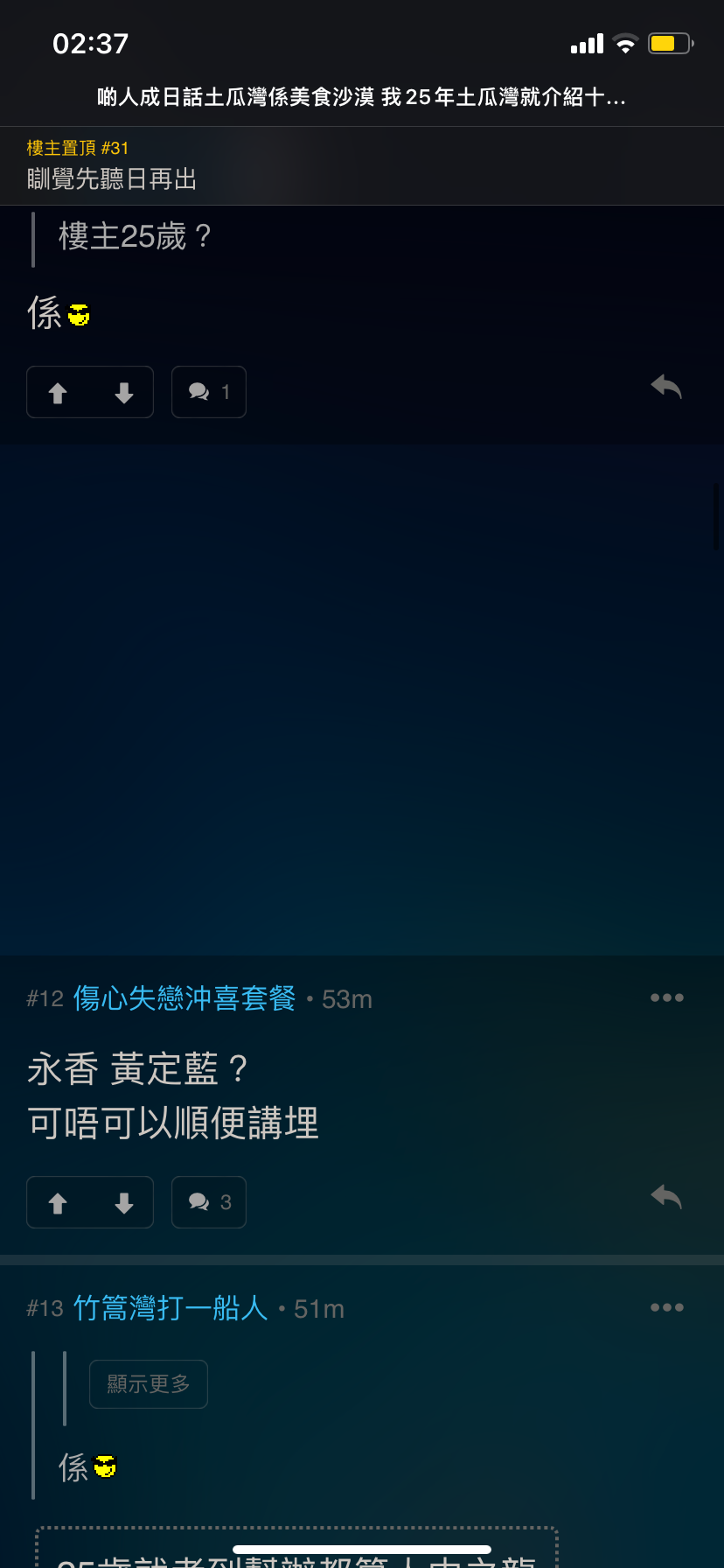The image size is (724, 1568).
Task: Expand the quoted text with 顯示更多
Action: (x=148, y=1383)
